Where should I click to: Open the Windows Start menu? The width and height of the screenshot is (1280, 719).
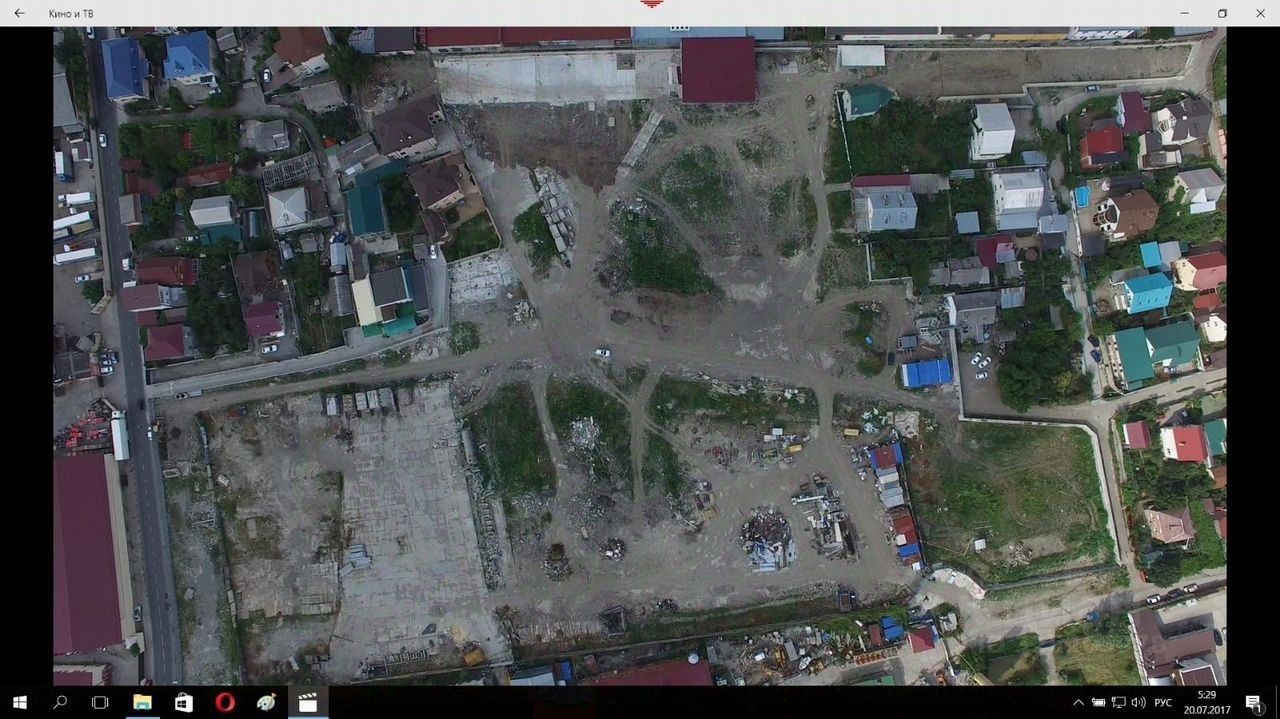pos(19,702)
